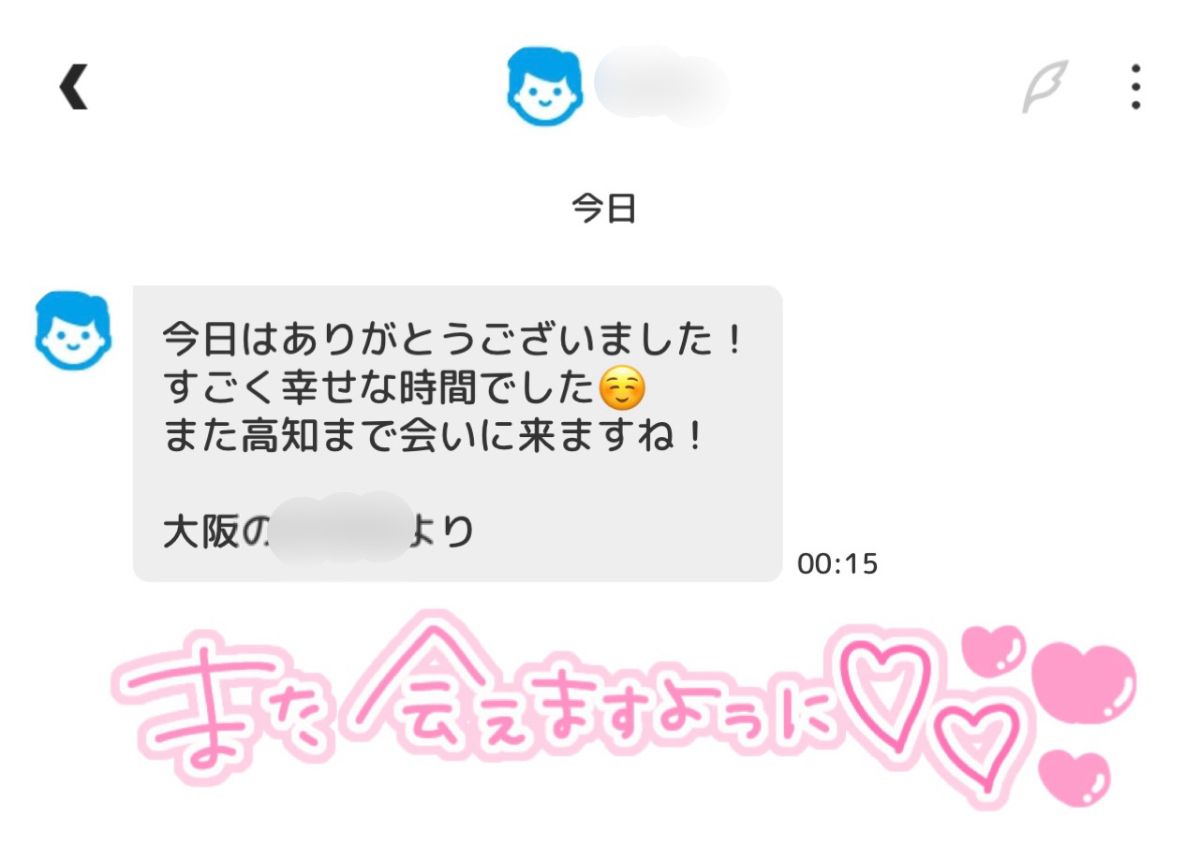Open the contact's profile from the header avatar
The image size is (1200, 845).
[544, 86]
